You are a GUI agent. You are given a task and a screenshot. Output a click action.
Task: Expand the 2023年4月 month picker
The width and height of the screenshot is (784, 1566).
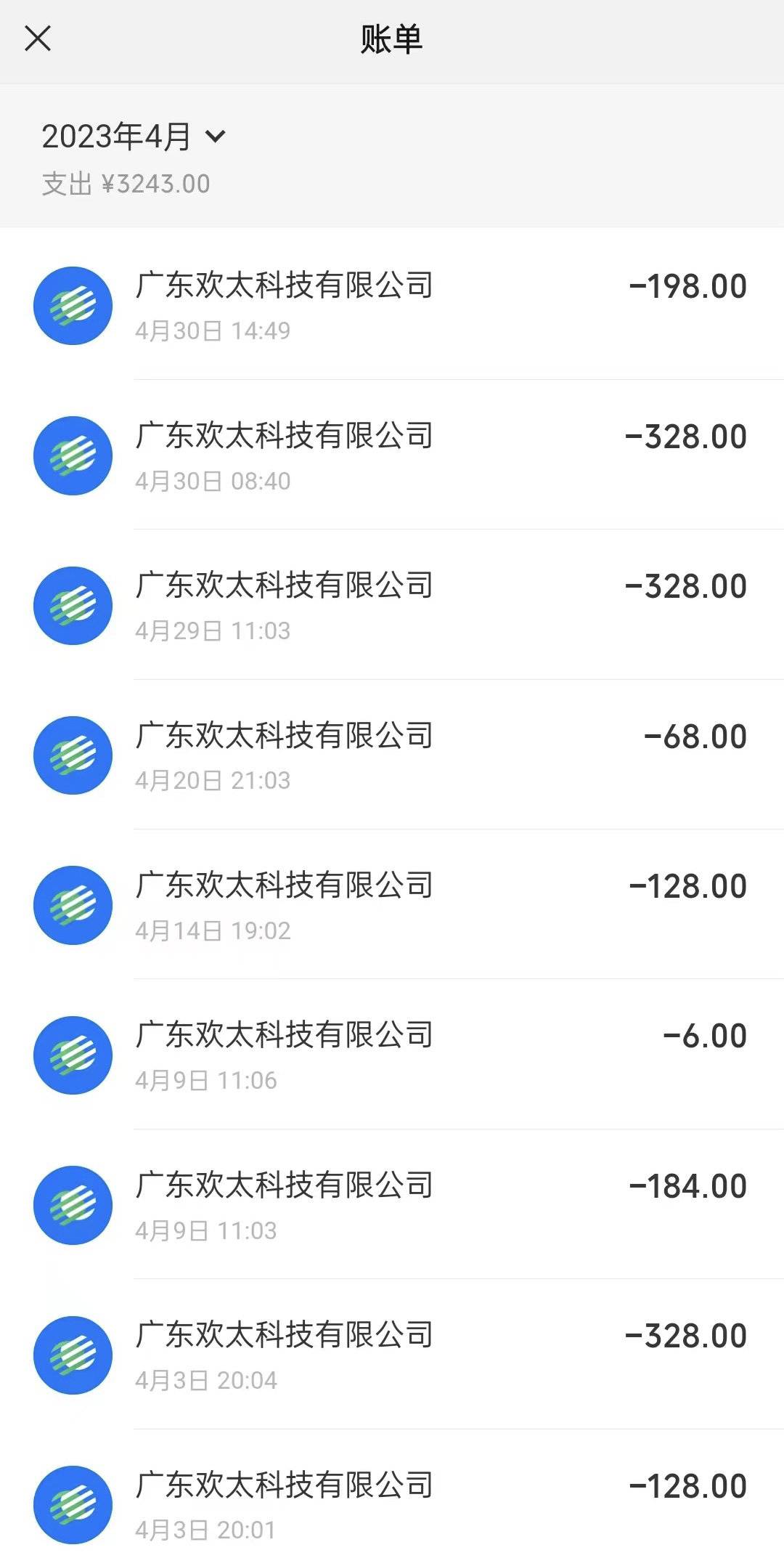(134, 137)
